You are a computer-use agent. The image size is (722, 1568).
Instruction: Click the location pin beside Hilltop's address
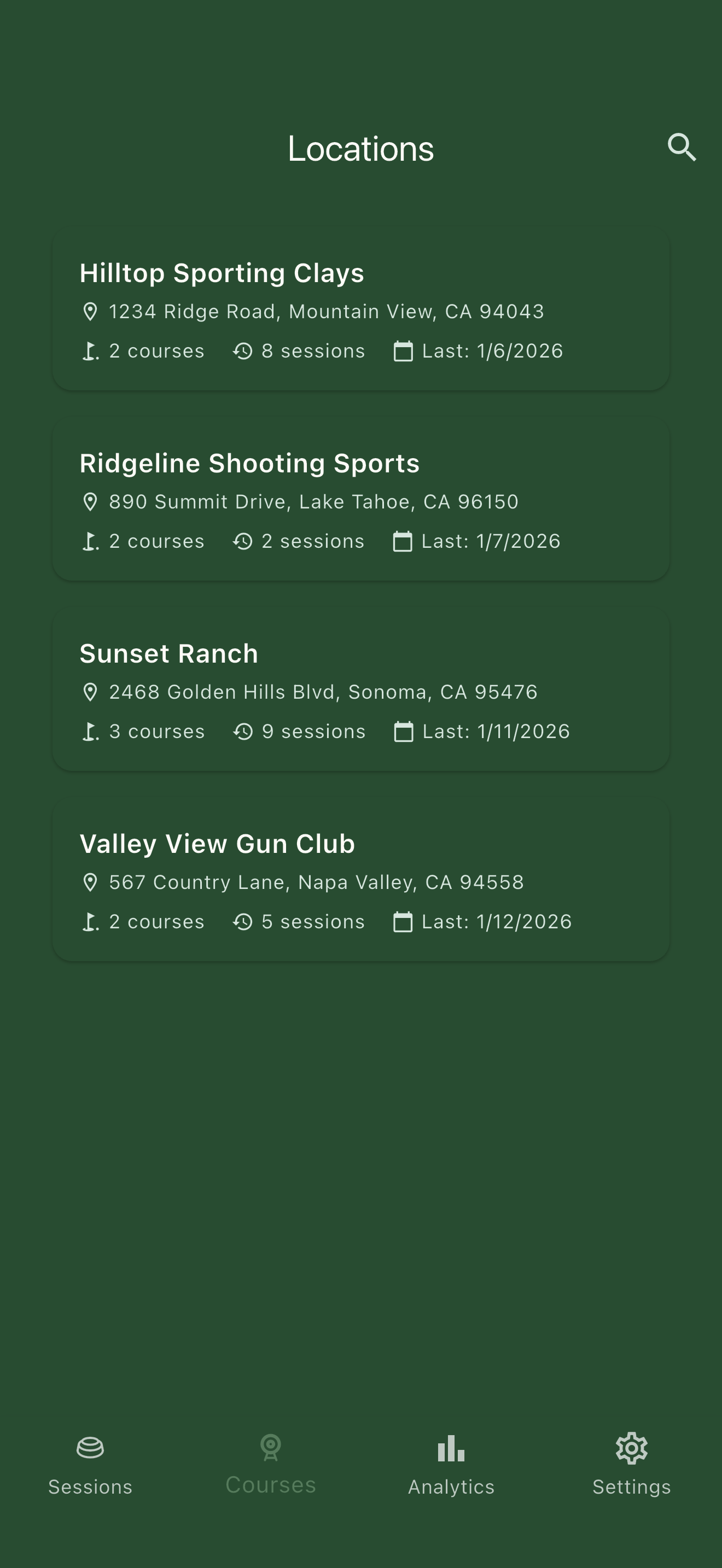coord(90,311)
